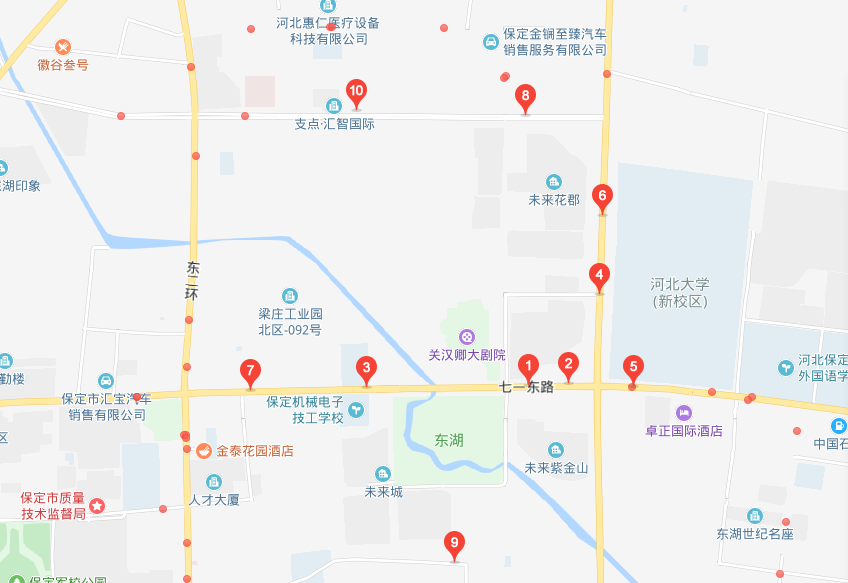
Task: Tap the 金泰花园酒店 place label
Action: click(254, 451)
